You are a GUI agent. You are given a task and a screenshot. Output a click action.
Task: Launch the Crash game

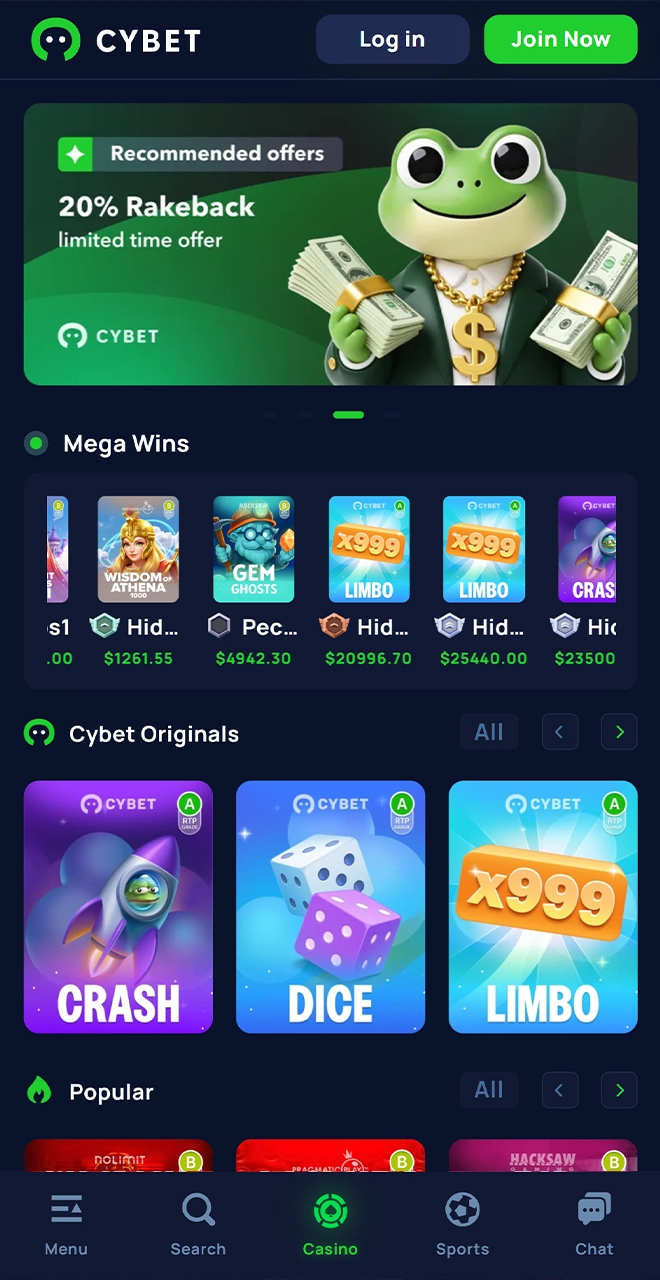pos(118,906)
